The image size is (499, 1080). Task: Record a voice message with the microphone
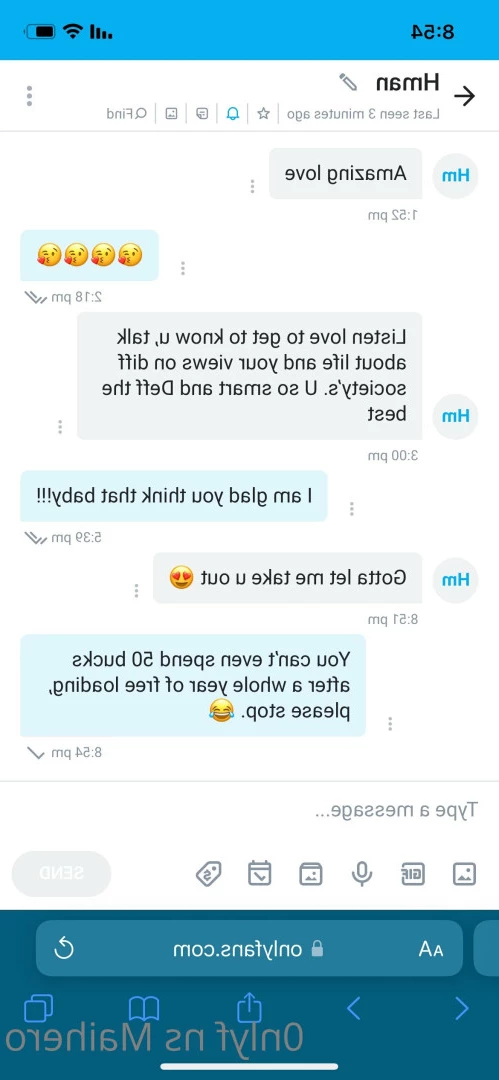pyautogui.click(x=361, y=873)
